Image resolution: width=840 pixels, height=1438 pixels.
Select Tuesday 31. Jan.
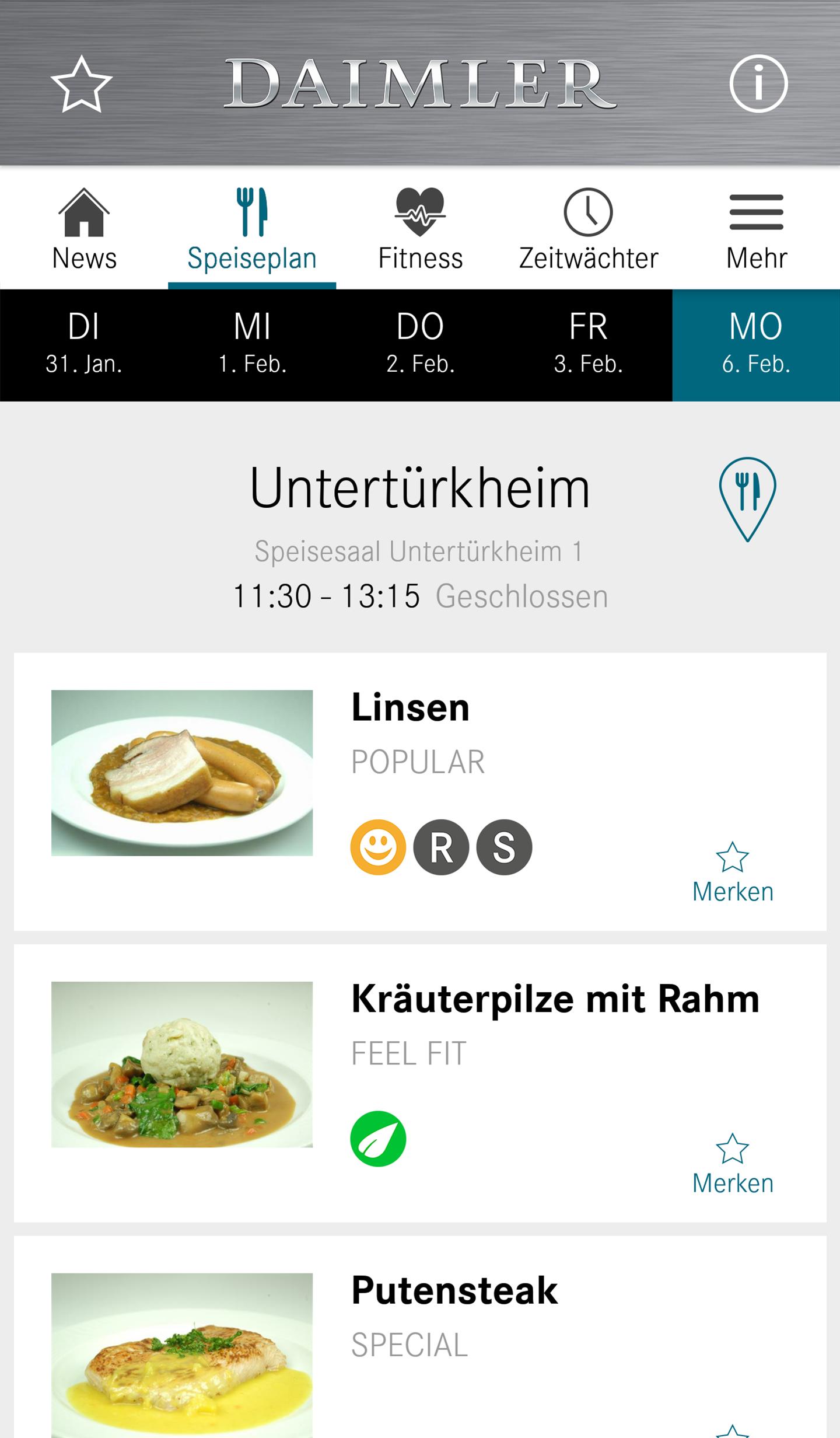(84, 344)
